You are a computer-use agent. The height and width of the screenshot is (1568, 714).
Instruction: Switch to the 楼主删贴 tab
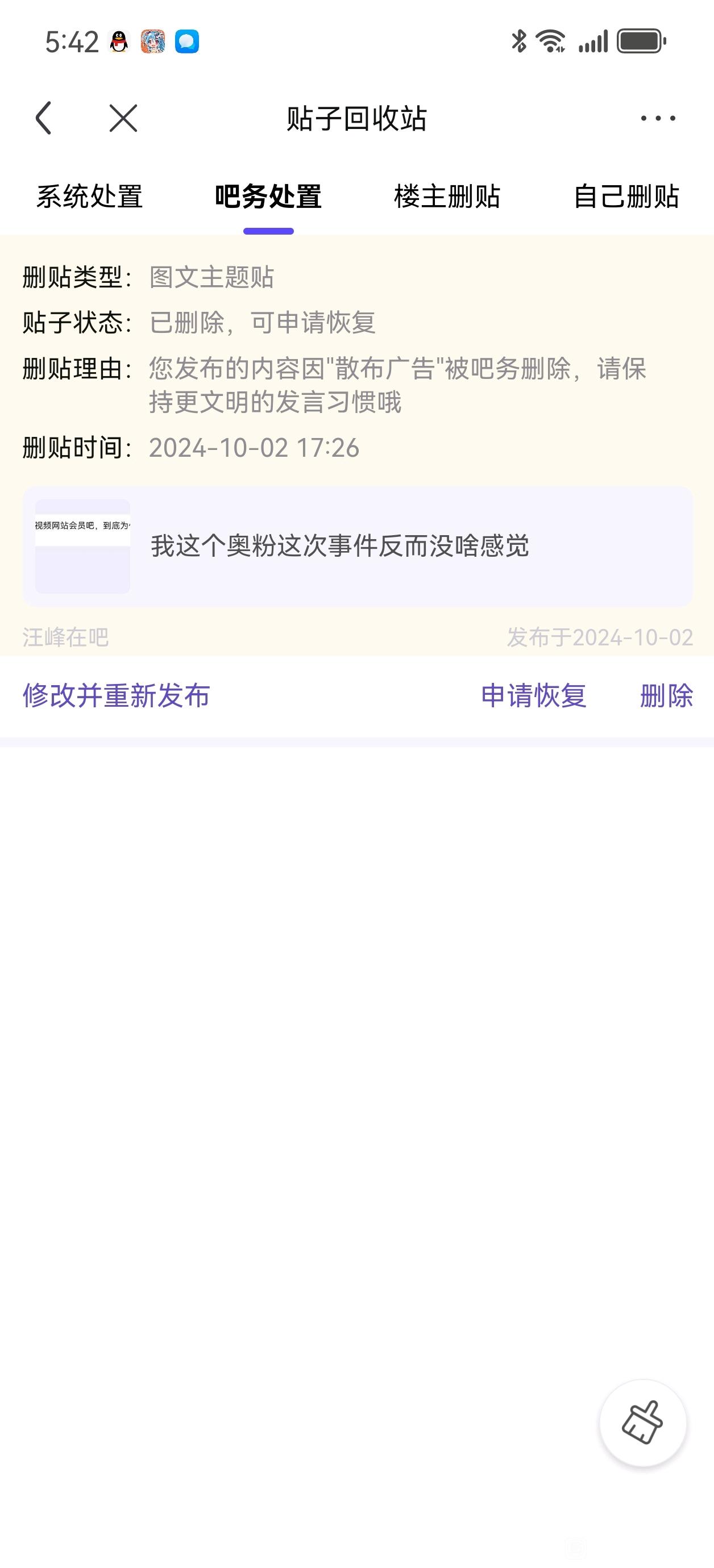tap(447, 197)
